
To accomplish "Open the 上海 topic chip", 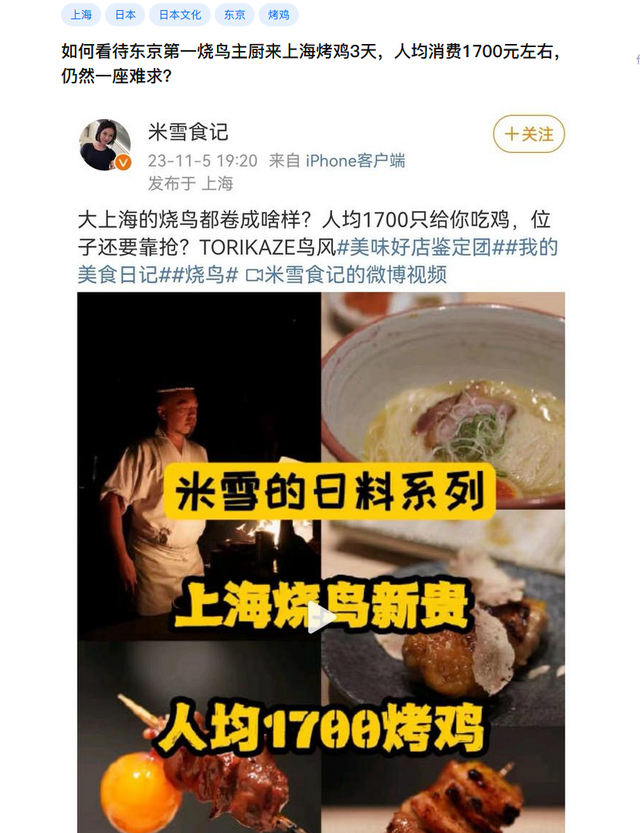I will click(81, 15).
